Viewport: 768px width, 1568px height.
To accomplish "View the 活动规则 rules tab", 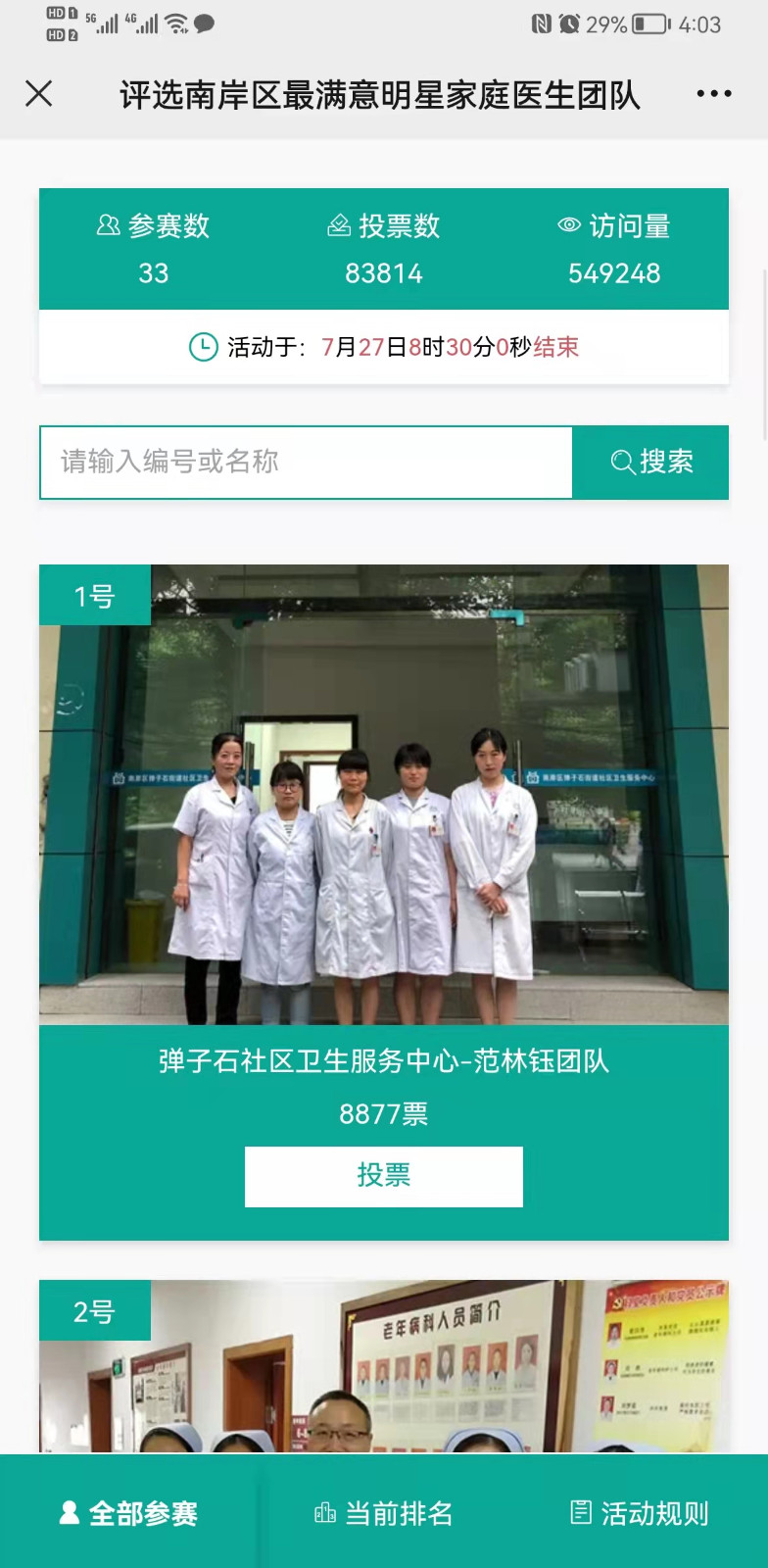I will click(640, 1513).
